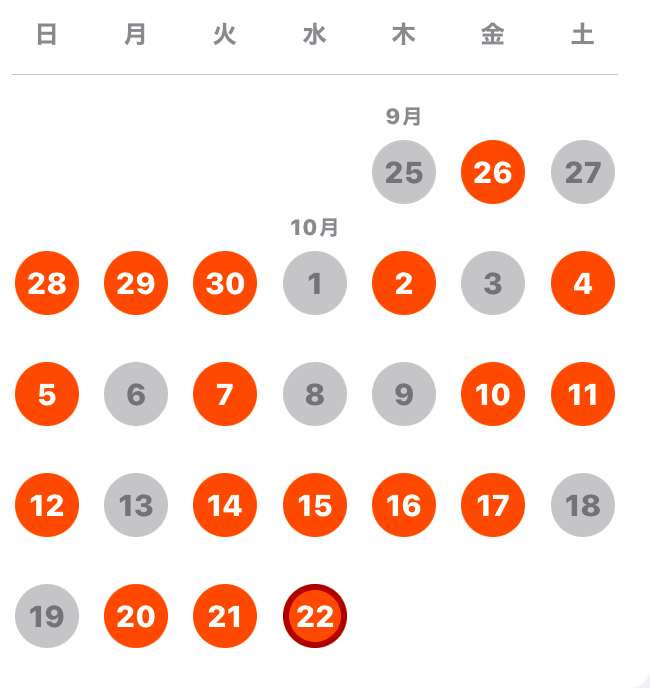
Task: Open October 1 date circle
Action: [x=315, y=283]
